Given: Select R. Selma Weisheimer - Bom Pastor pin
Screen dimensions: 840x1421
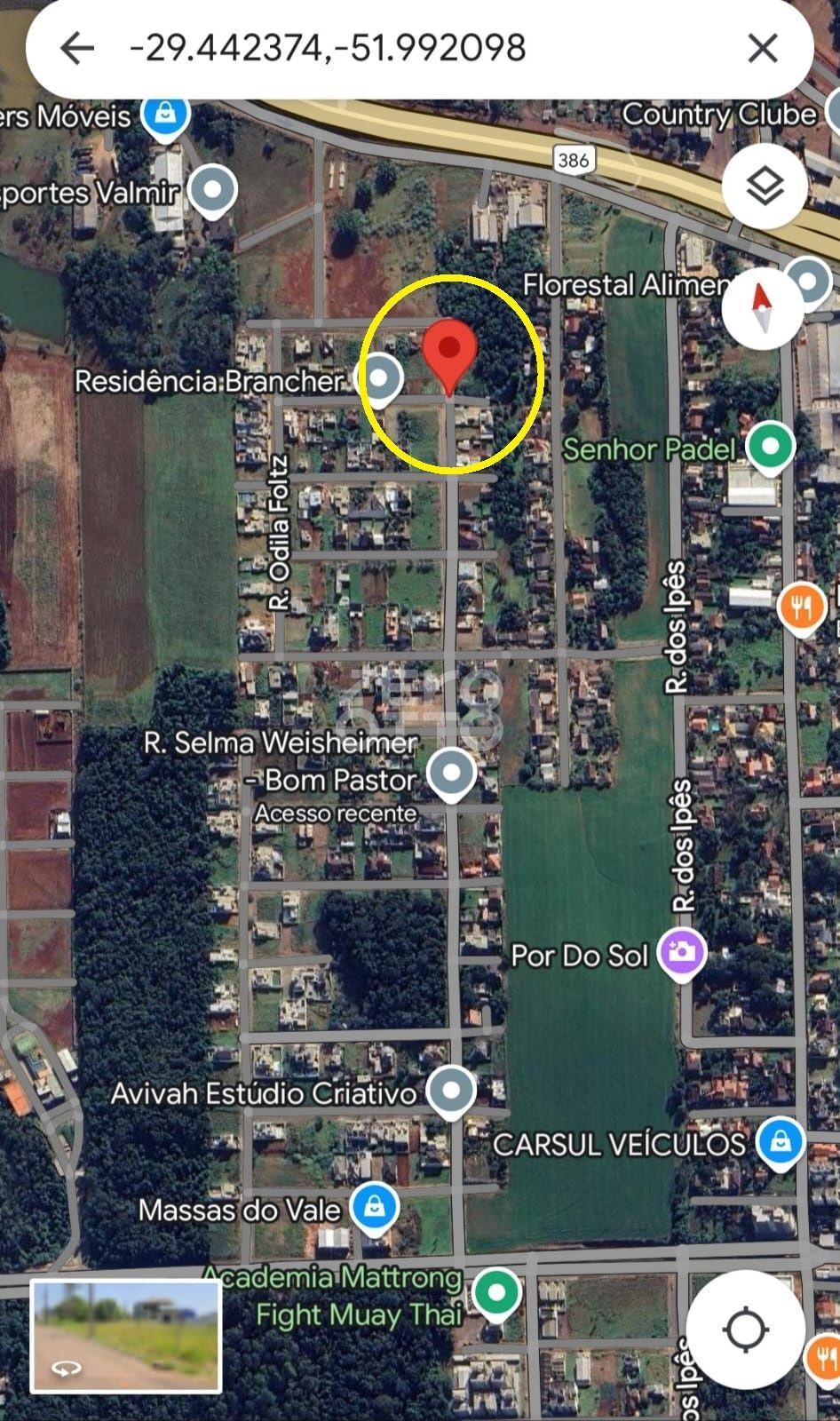Looking at the screenshot, I should (x=451, y=773).
